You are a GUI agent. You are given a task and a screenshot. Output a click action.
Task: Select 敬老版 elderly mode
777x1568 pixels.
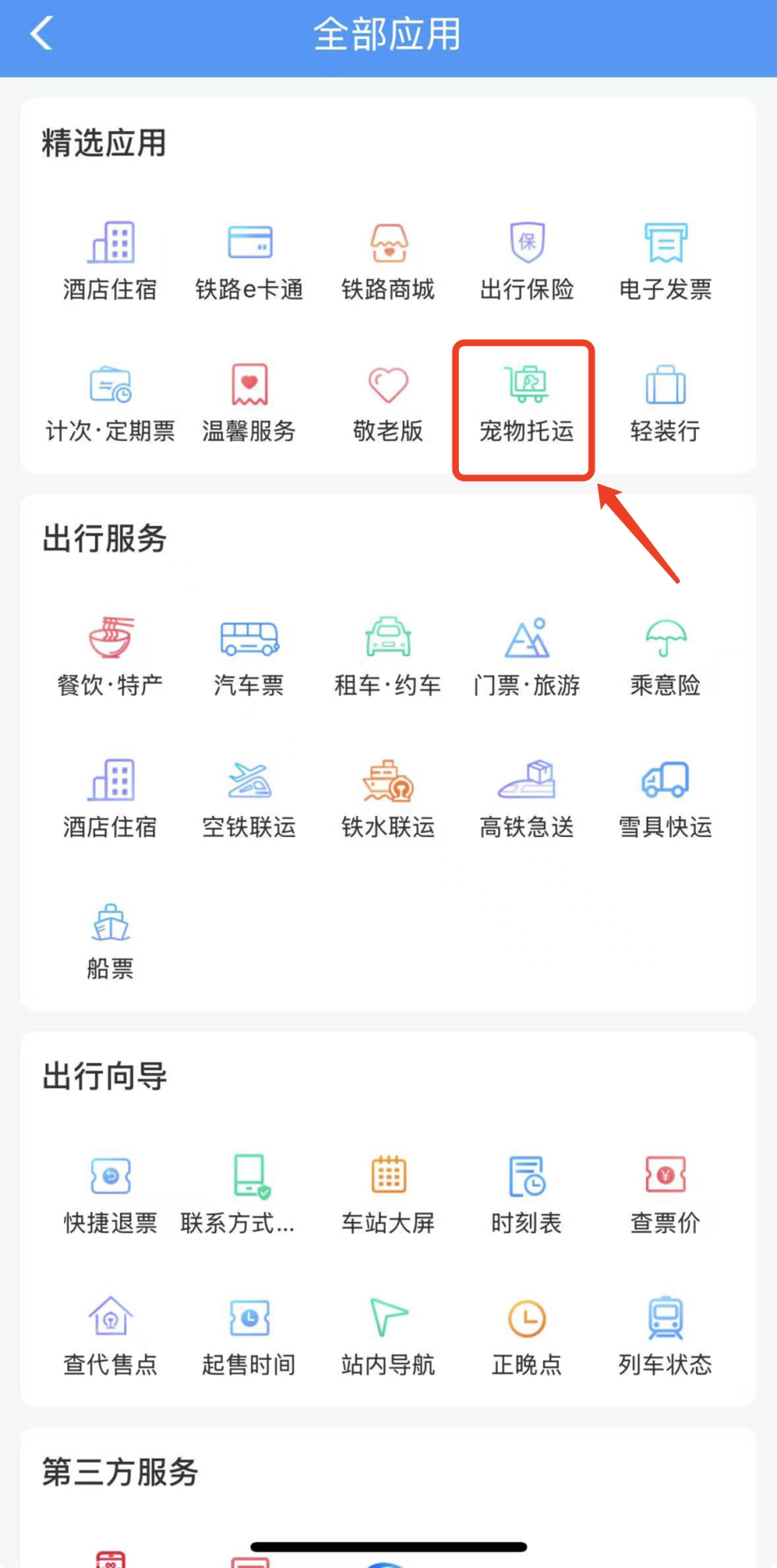[x=387, y=403]
